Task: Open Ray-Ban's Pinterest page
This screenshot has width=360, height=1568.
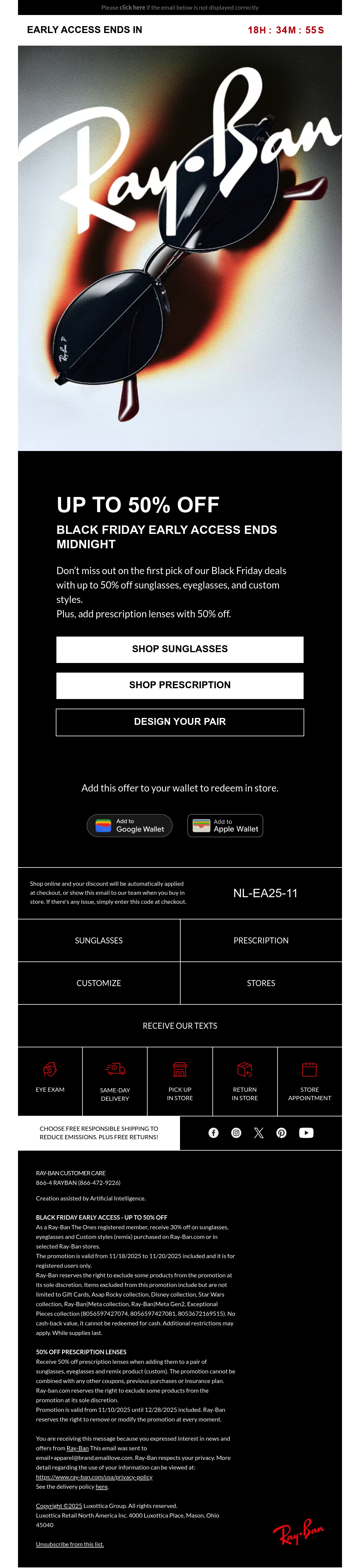Action: click(x=282, y=1133)
